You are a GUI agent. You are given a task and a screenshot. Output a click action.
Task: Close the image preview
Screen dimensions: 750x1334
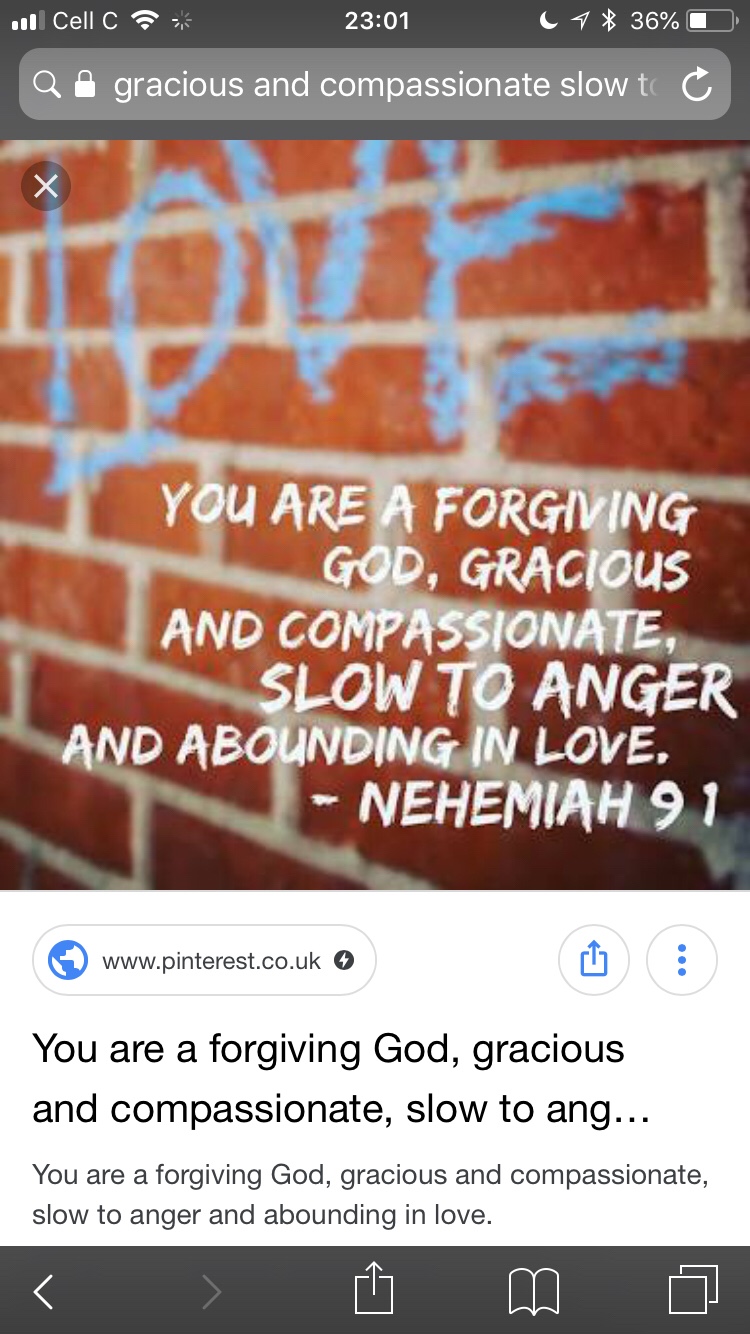[46, 186]
